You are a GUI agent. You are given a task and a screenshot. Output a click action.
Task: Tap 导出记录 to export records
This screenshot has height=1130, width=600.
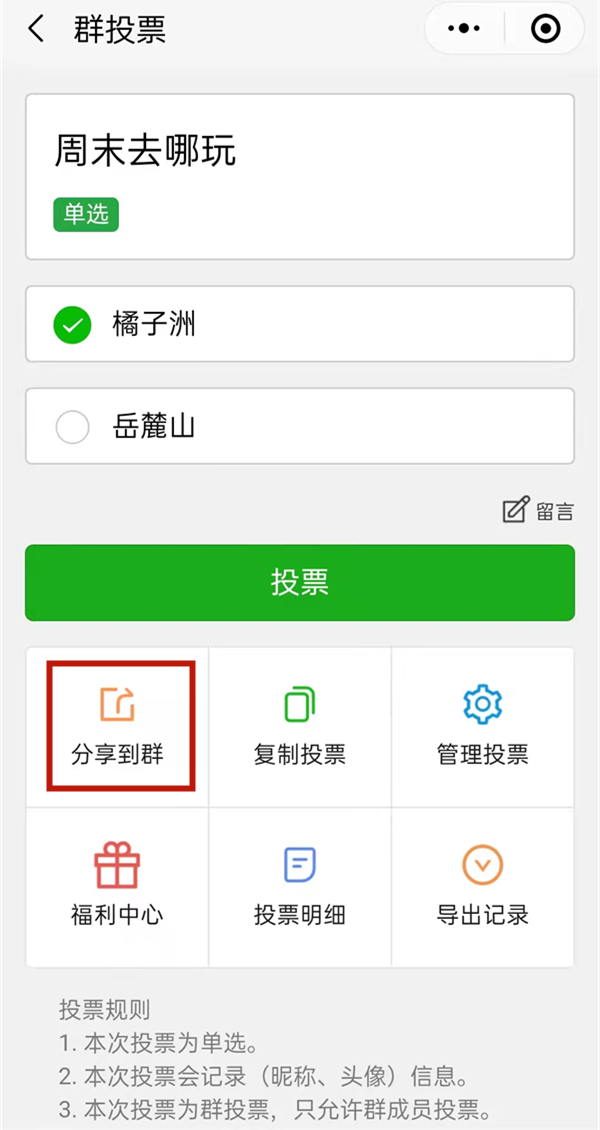[482, 885]
